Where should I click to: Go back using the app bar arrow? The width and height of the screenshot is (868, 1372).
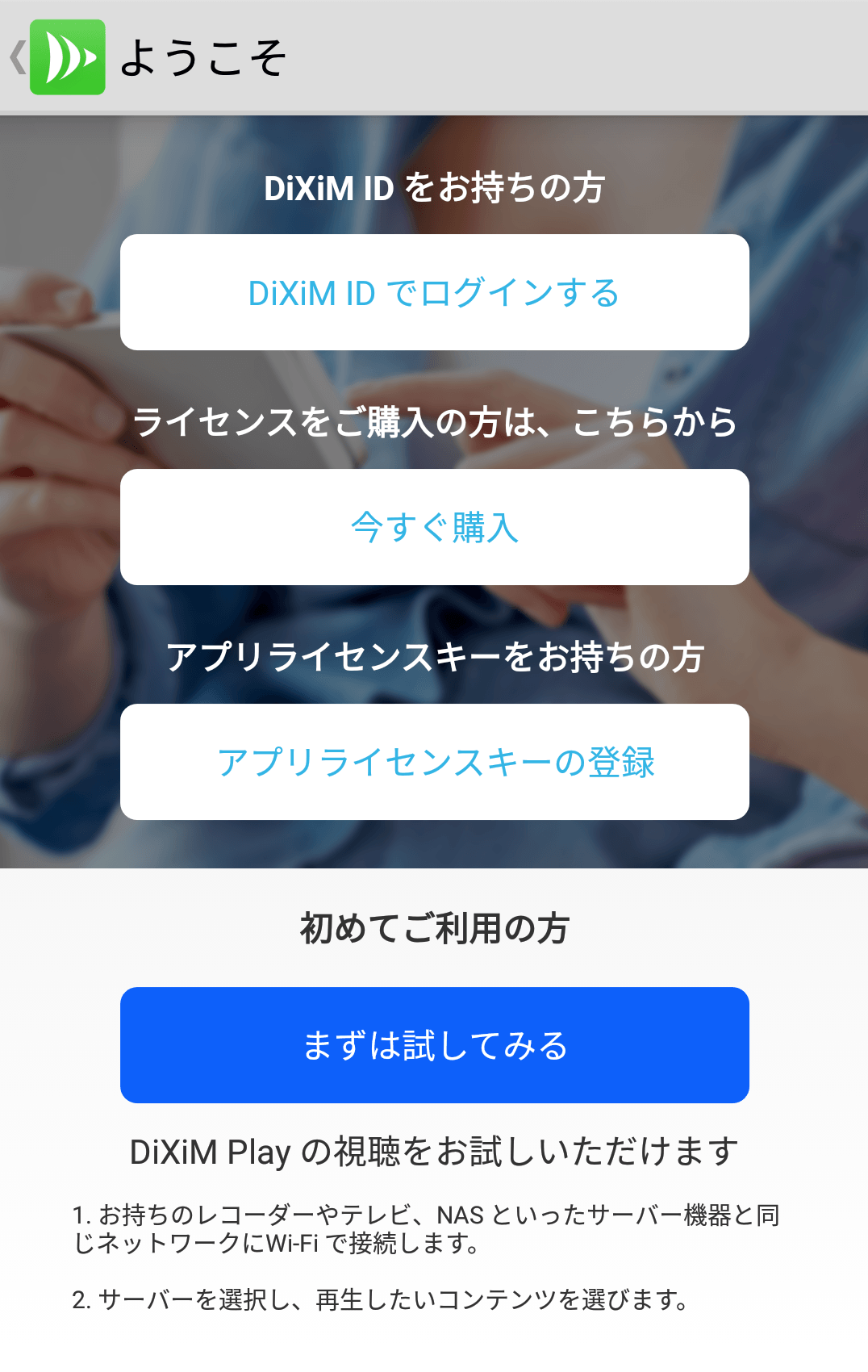coord(19,58)
